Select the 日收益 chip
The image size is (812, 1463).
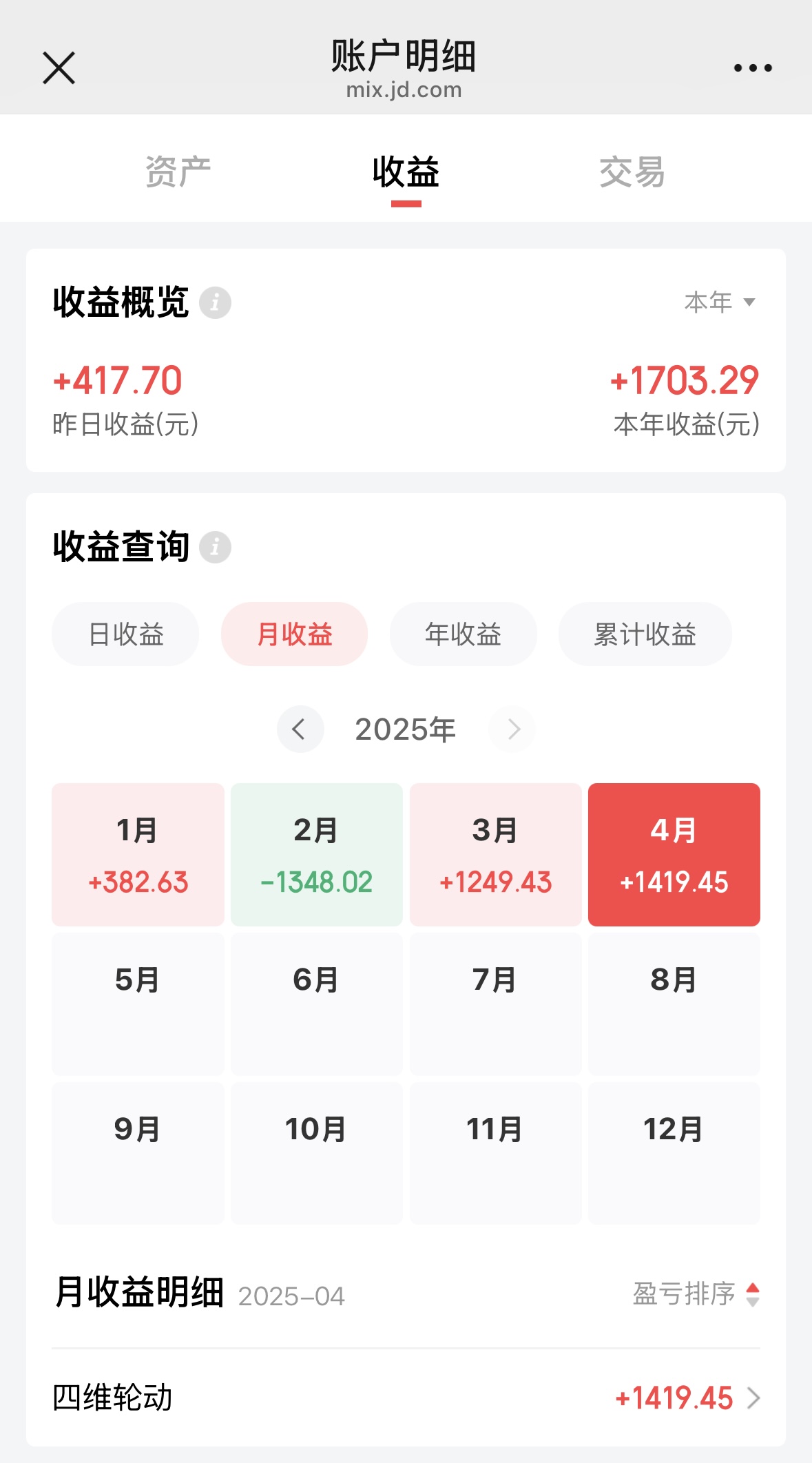[x=125, y=634]
